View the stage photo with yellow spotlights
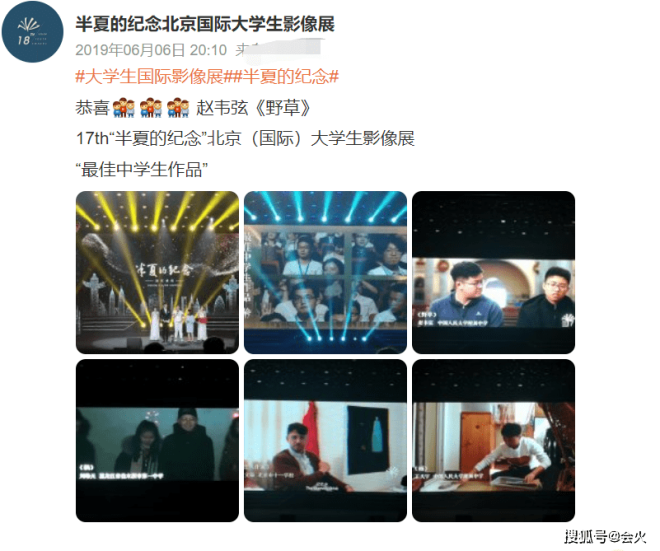Image resolution: width=660 pixels, height=551 pixels. point(157,272)
